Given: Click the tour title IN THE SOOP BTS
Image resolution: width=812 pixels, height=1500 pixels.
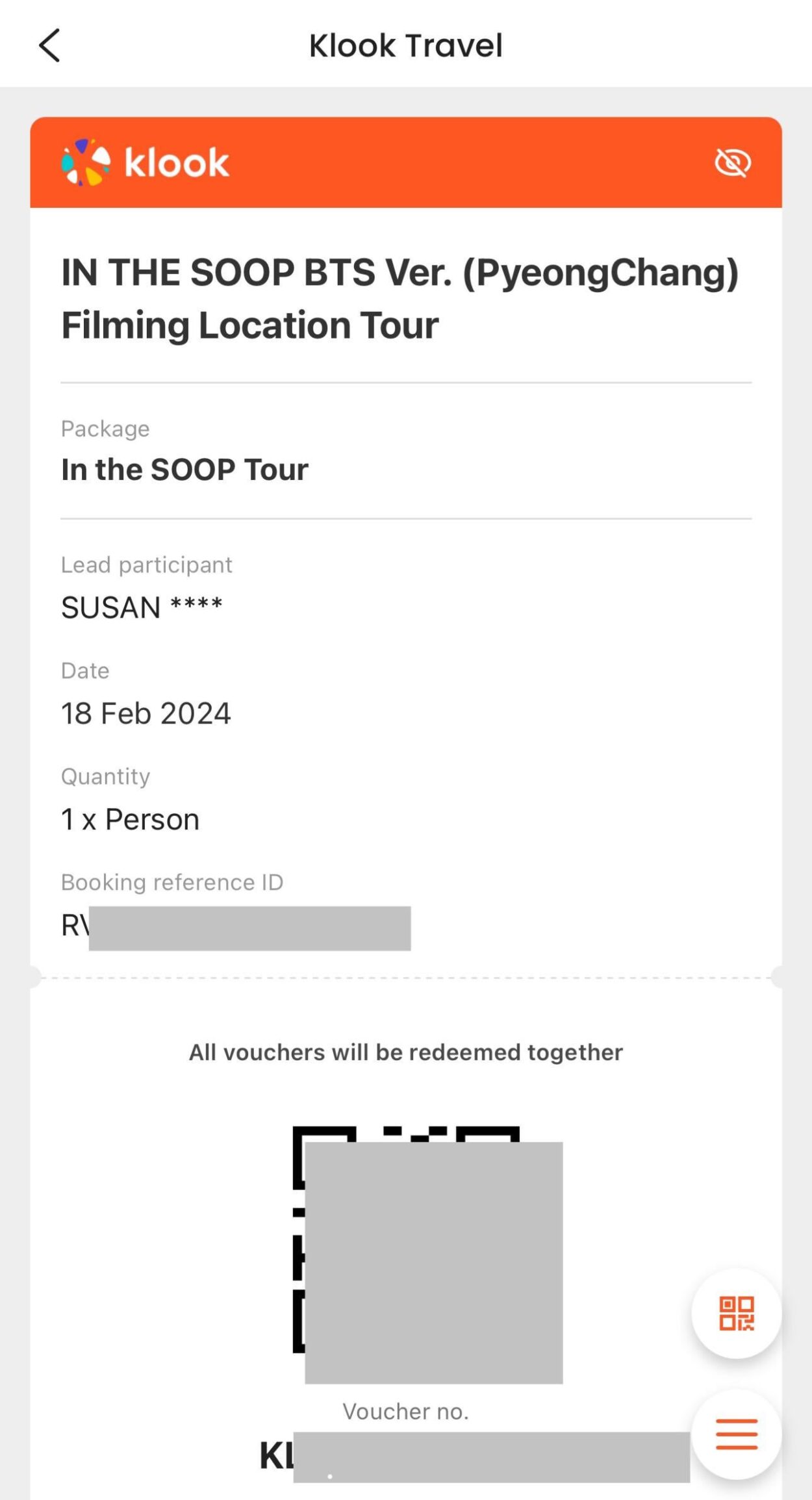Looking at the screenshot, I should [x=401, y=298].
